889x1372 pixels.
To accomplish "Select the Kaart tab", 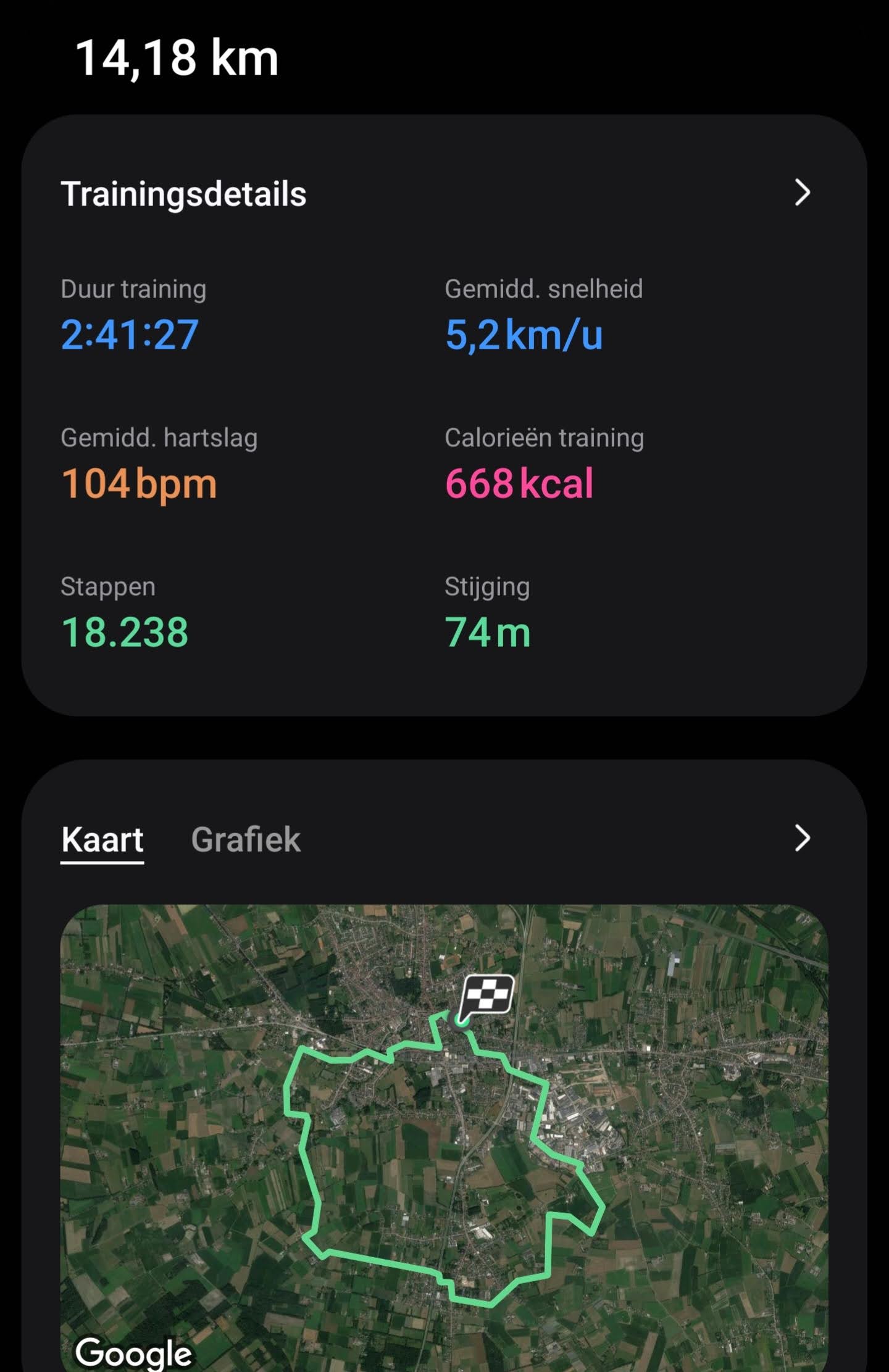I will pyautogui.click(x=102, y=839).
